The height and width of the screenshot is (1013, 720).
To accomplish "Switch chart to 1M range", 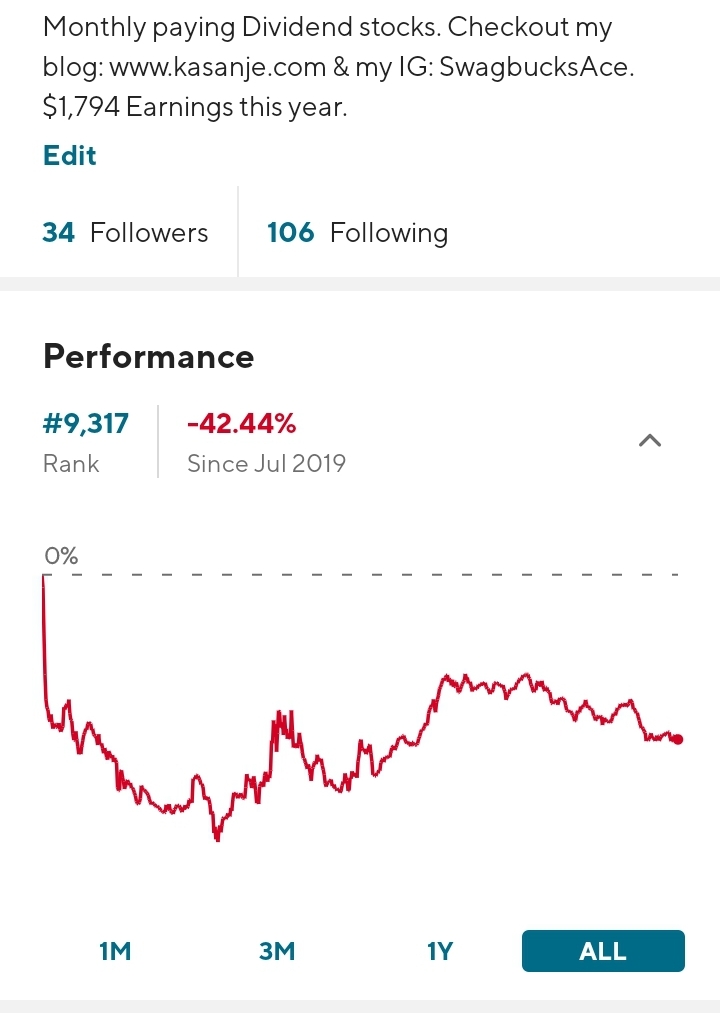I will tap(115, 951).
